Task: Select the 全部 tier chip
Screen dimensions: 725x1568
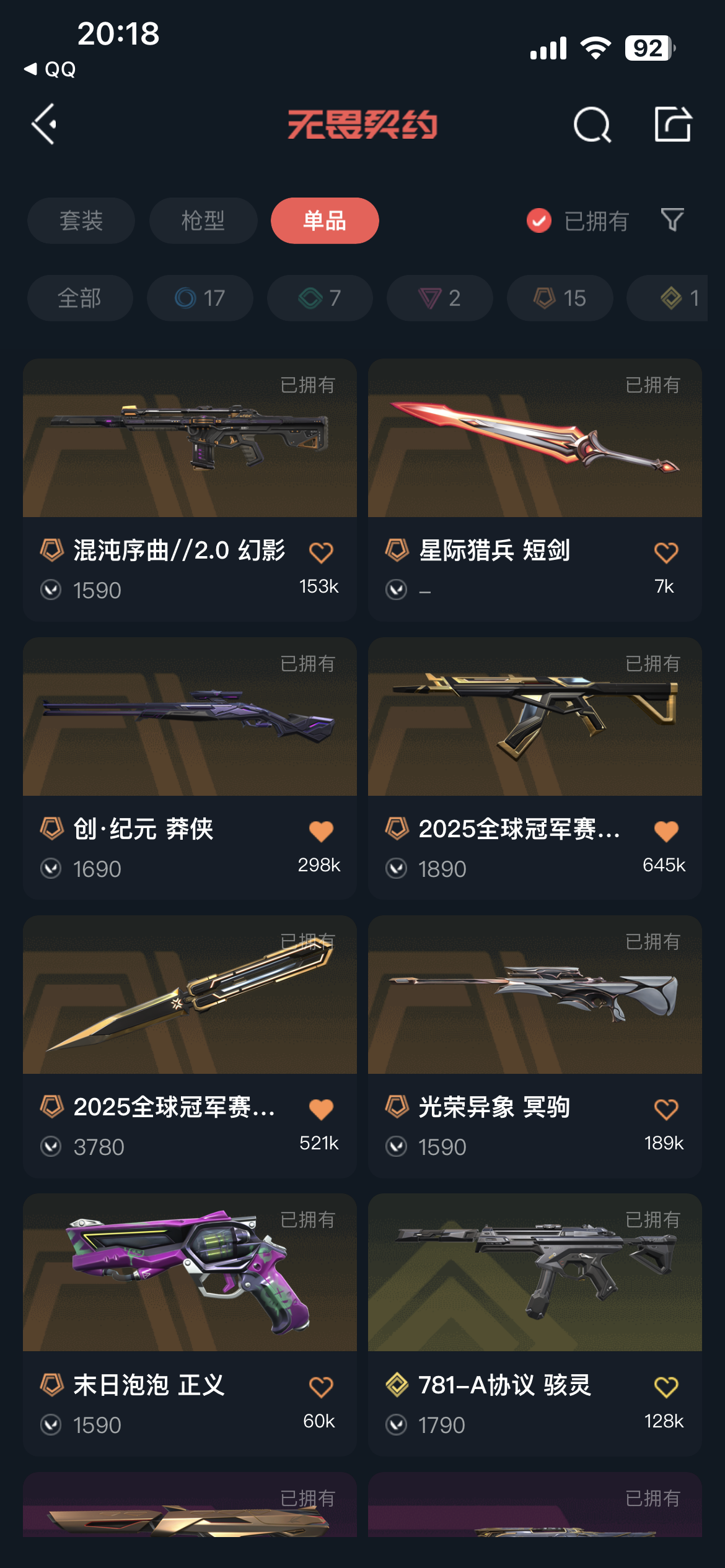Action: click(80, 298)
